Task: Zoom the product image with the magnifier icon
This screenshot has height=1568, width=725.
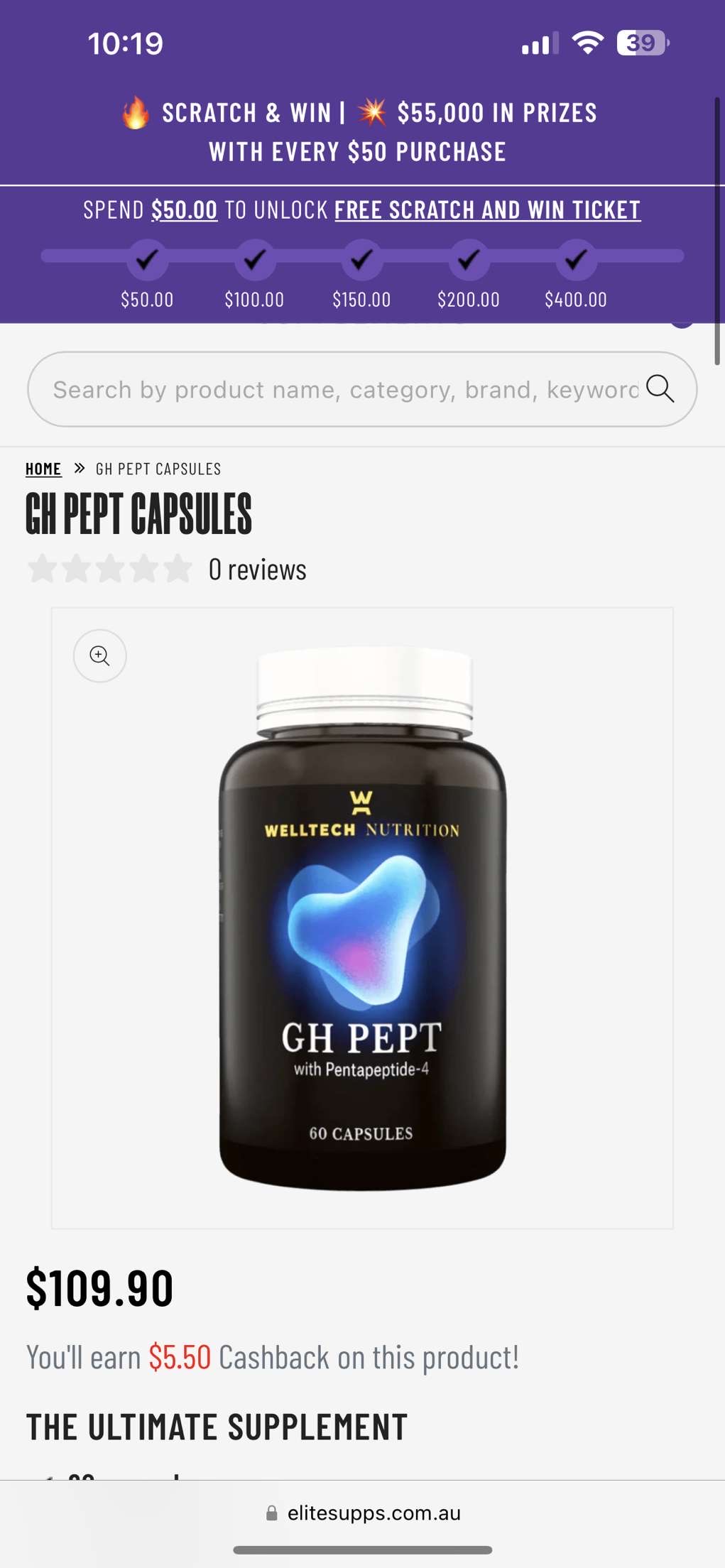Action: click(x=100, y=655)
